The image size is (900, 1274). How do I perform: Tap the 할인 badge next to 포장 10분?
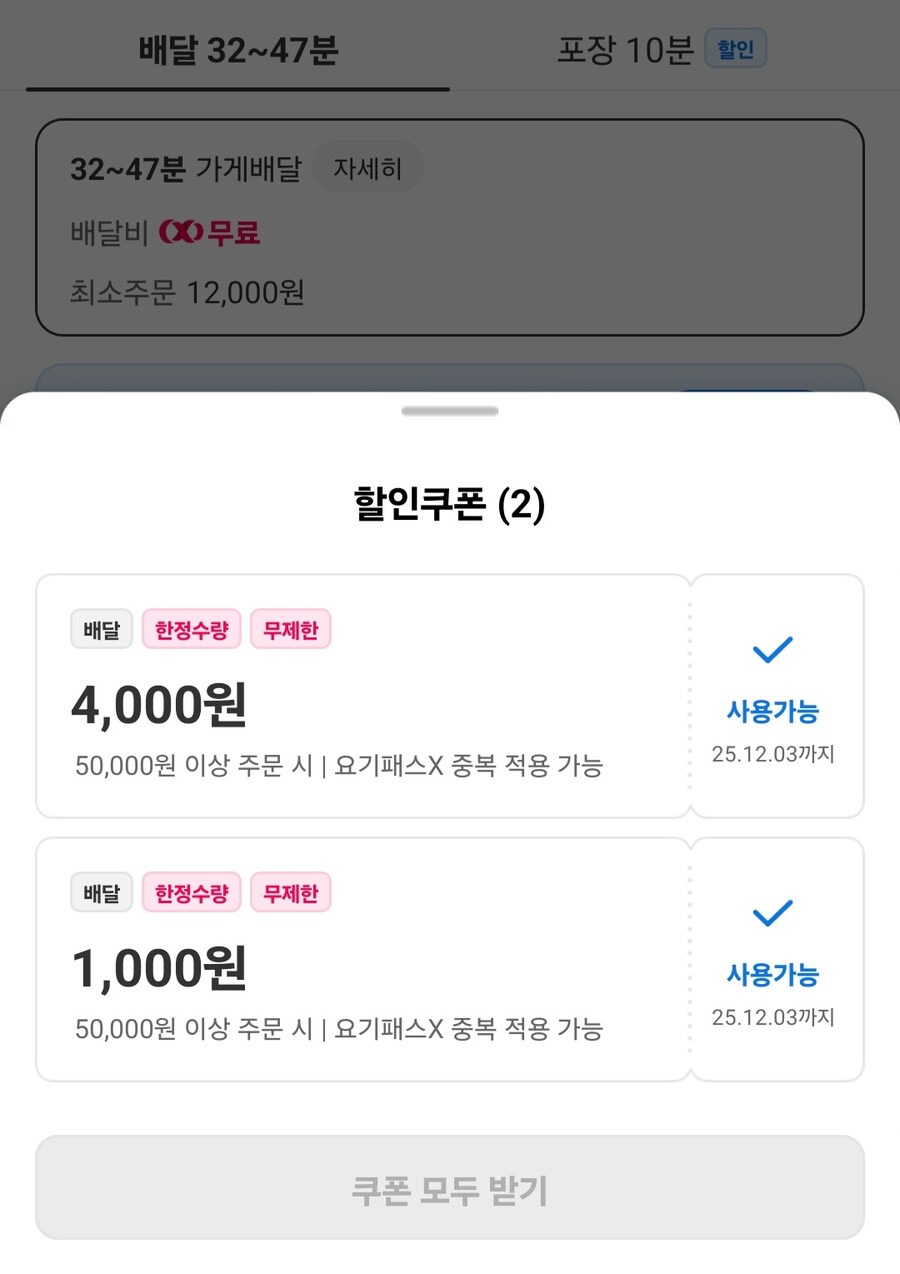tap(736, 48)
